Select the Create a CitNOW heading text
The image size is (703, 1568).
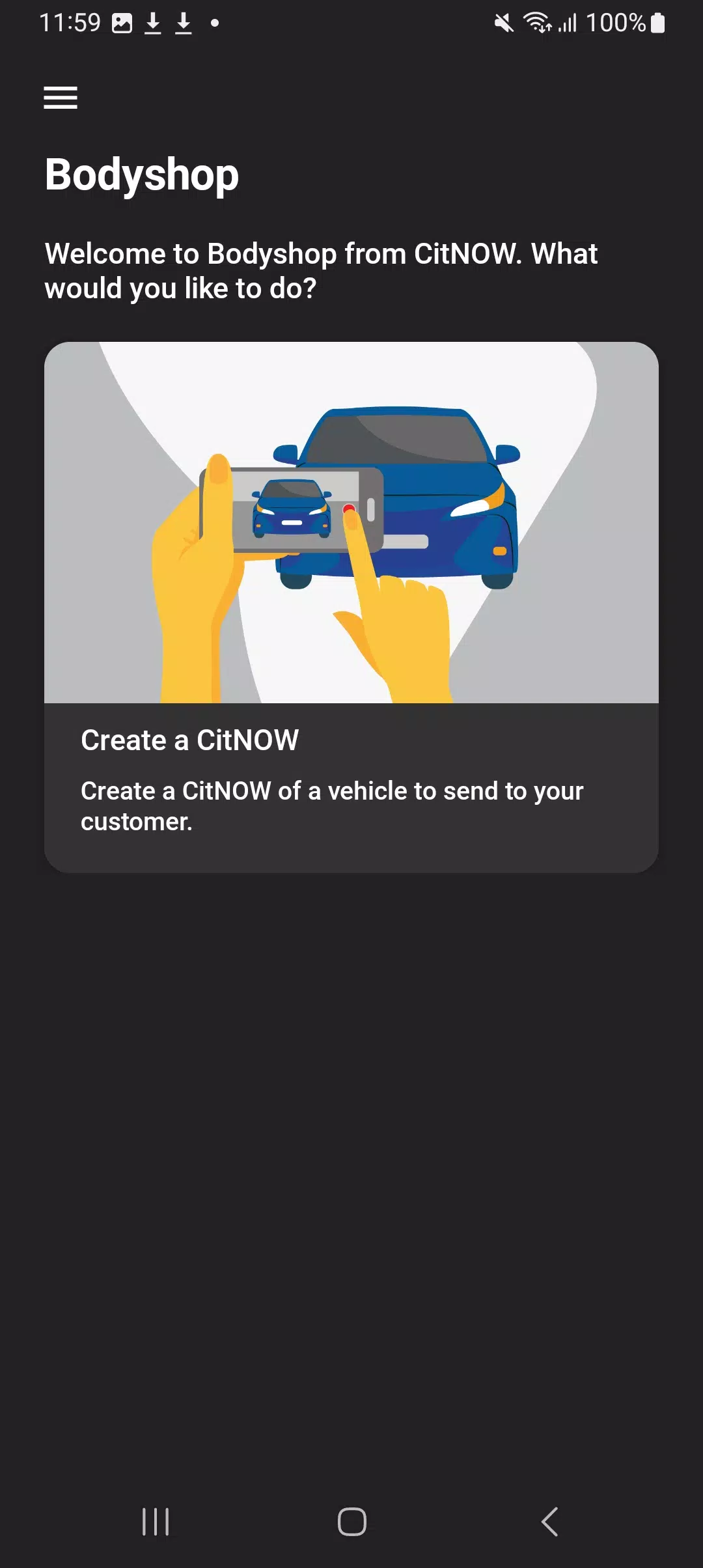(x=187, y=740)
